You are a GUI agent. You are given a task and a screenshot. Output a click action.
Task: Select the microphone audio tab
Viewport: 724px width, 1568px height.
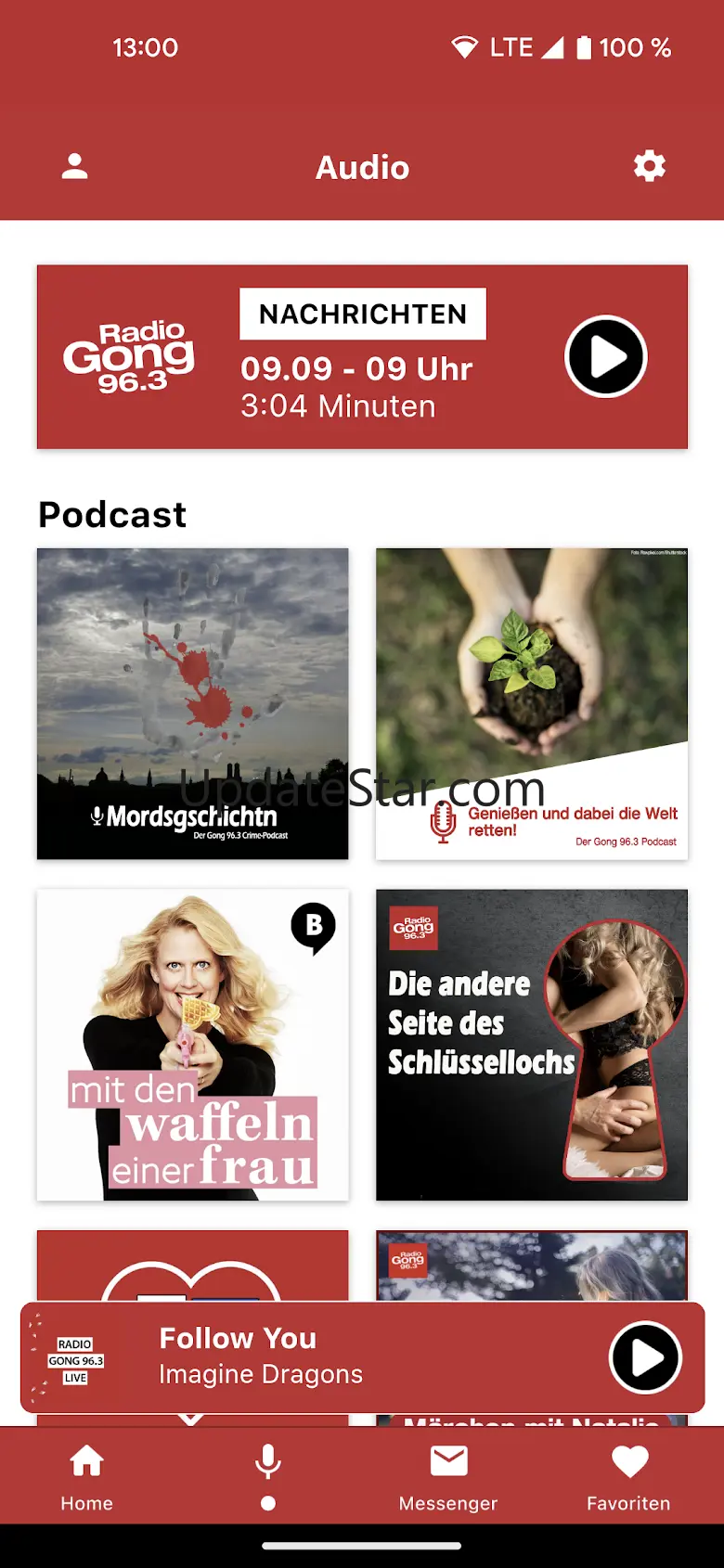point(268,1477)
